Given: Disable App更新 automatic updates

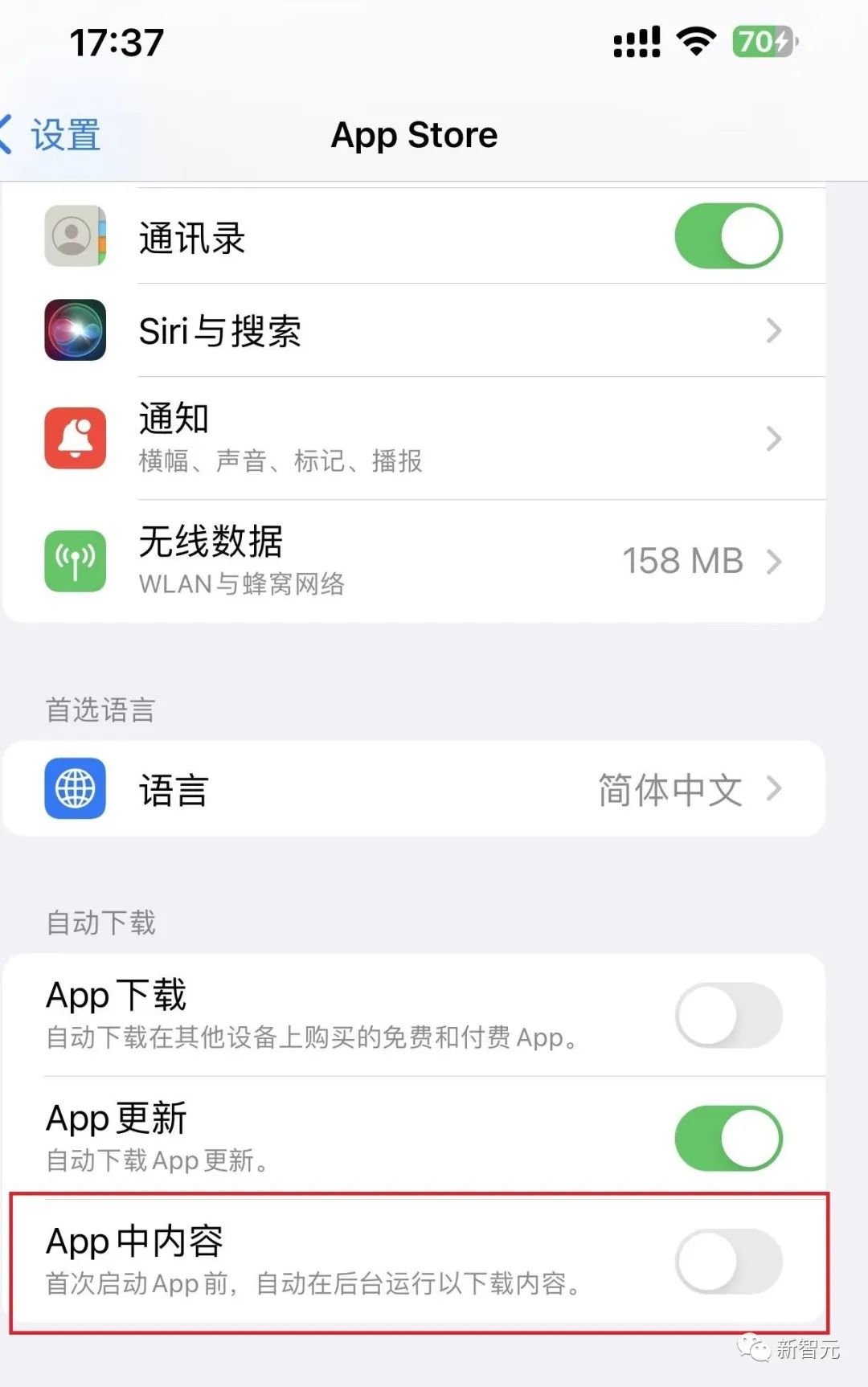Looking at the screenshot, I should [x=728, y=1139].
